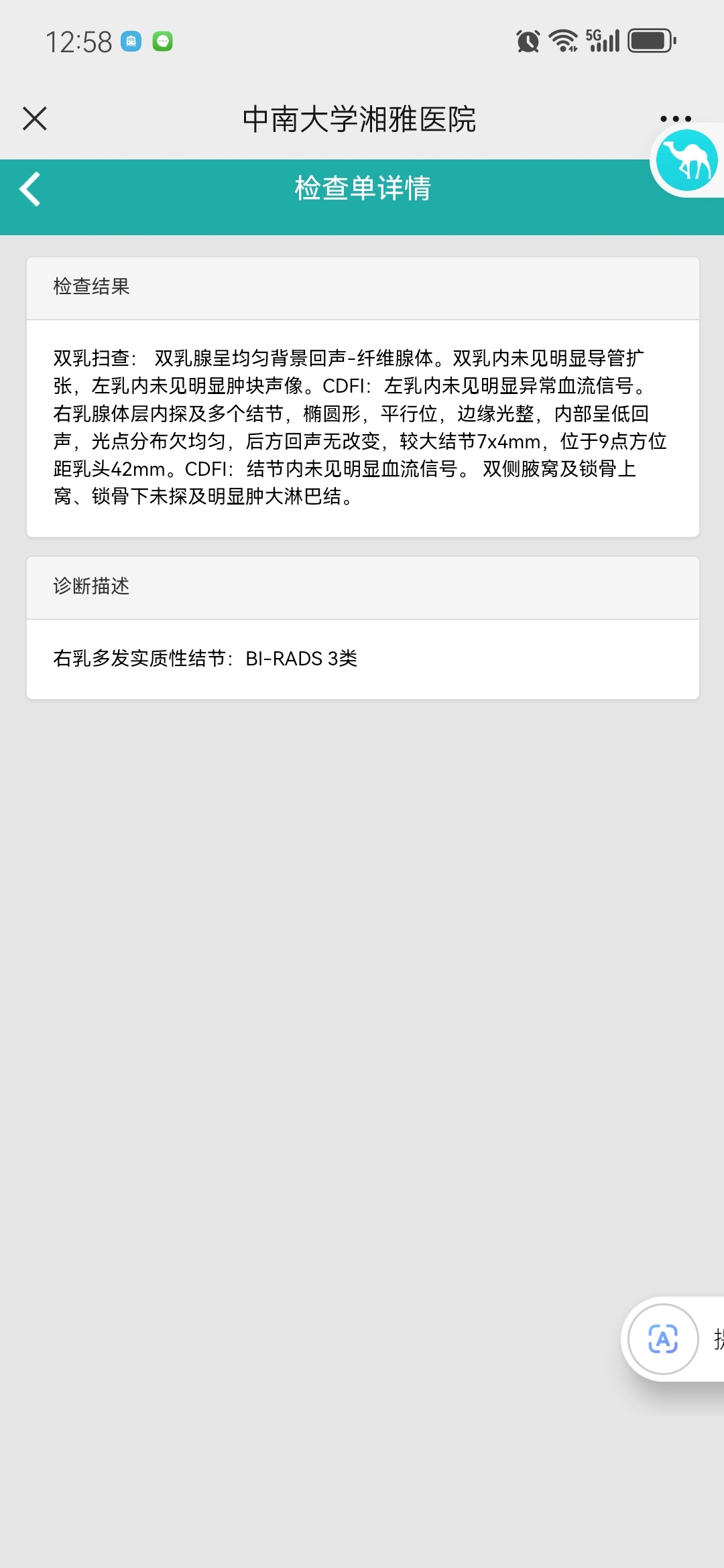The width and height of the screenshot is (724, 1568).
Task: Tap the floating camel assistant icon
Action: point(686,161)
